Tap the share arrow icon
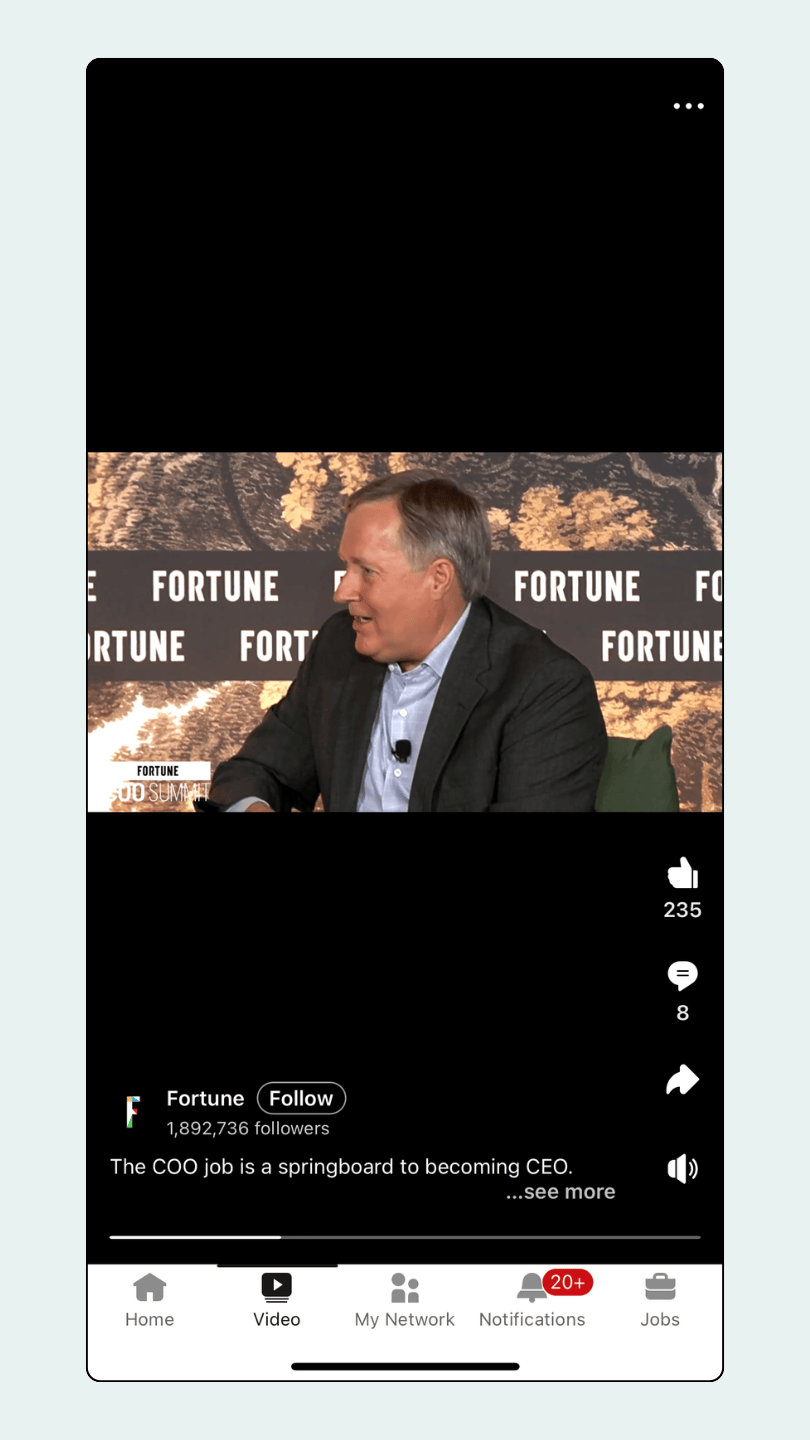Image resolution: width=810 pixels, height=1440 pixels. pos(681,1080)
